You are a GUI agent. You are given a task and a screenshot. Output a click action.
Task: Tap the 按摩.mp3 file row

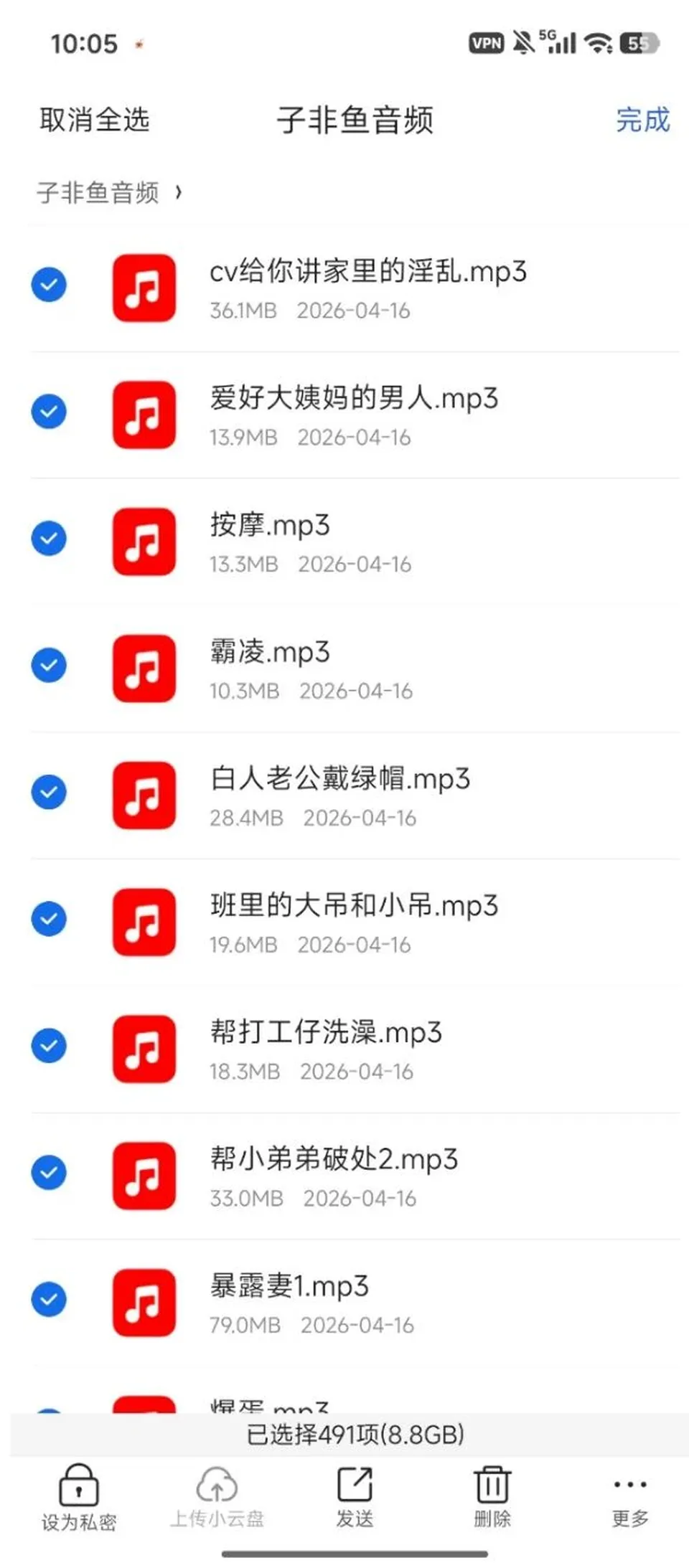point(355,542)
